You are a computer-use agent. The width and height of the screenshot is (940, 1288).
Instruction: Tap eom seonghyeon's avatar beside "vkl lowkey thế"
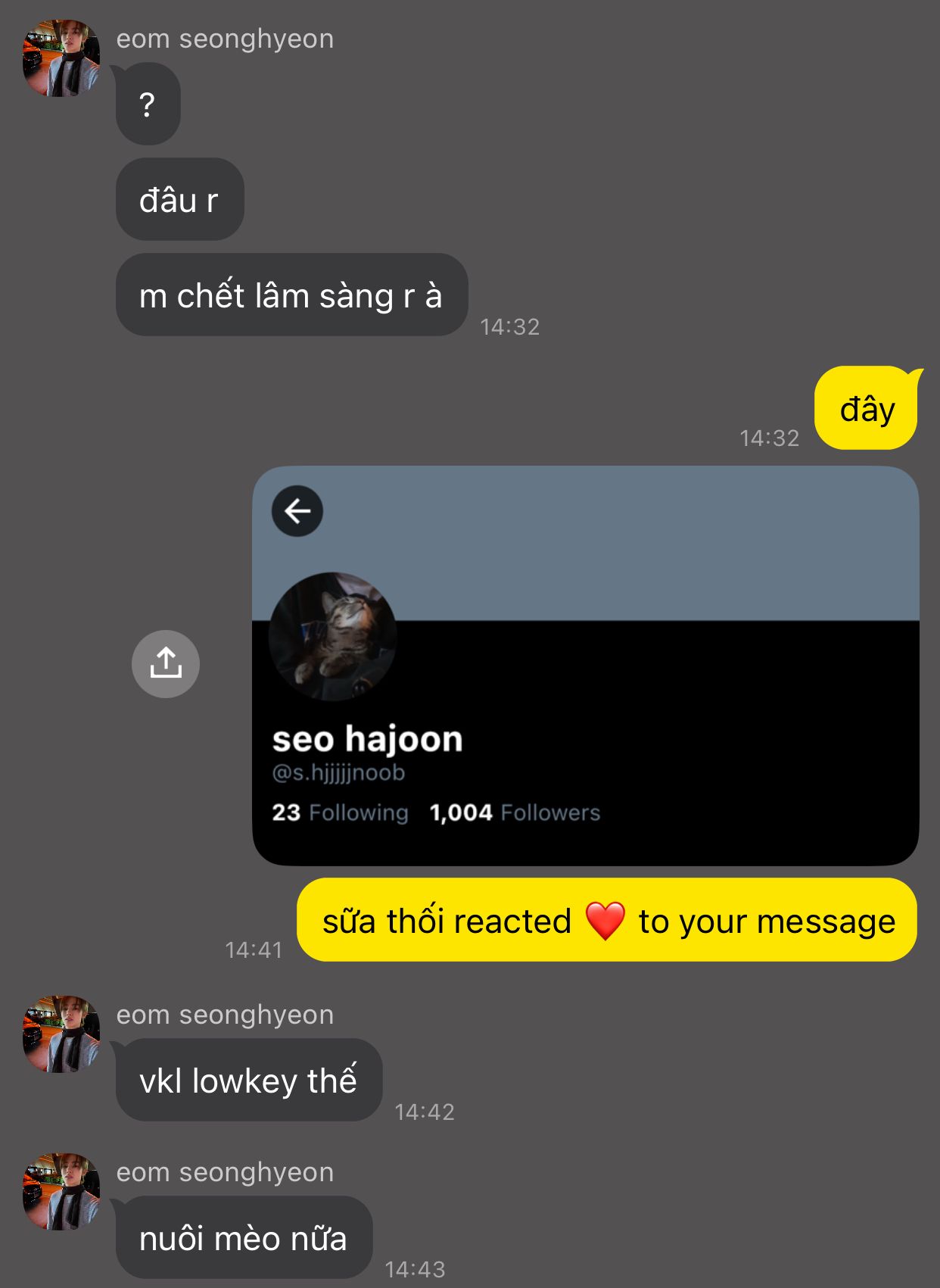(x=61, y=1034)
